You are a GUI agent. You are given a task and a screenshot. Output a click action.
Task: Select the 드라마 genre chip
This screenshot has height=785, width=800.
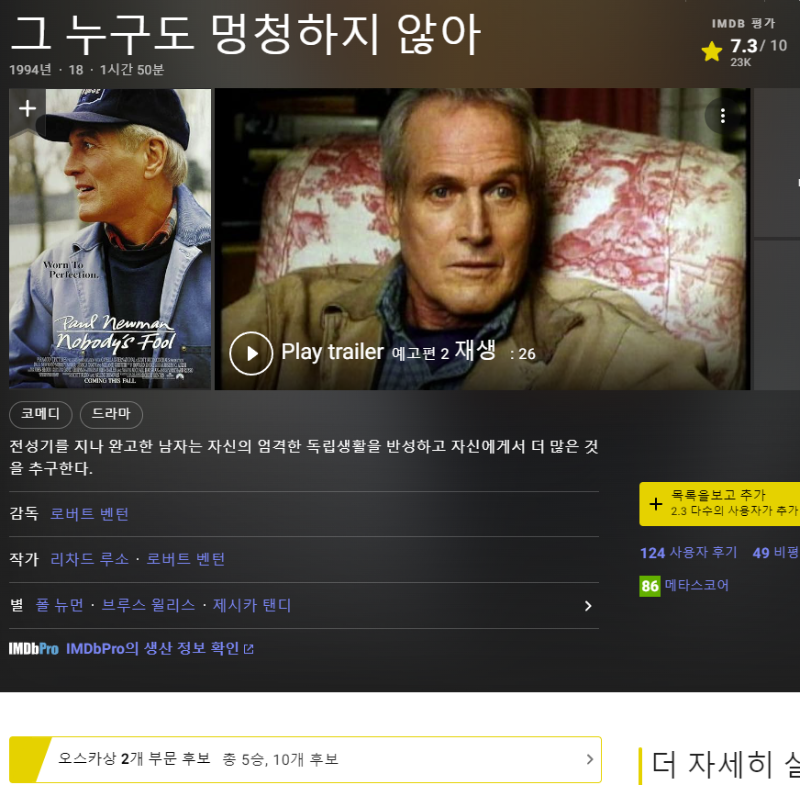111,414
